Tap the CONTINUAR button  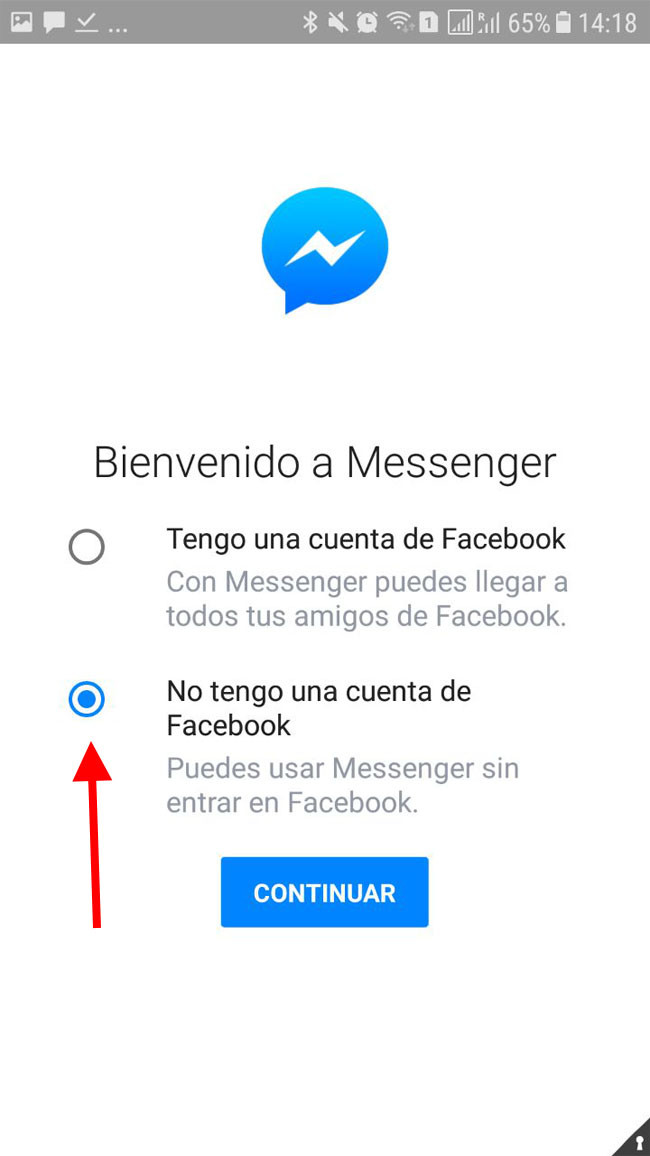coord(324,892)
